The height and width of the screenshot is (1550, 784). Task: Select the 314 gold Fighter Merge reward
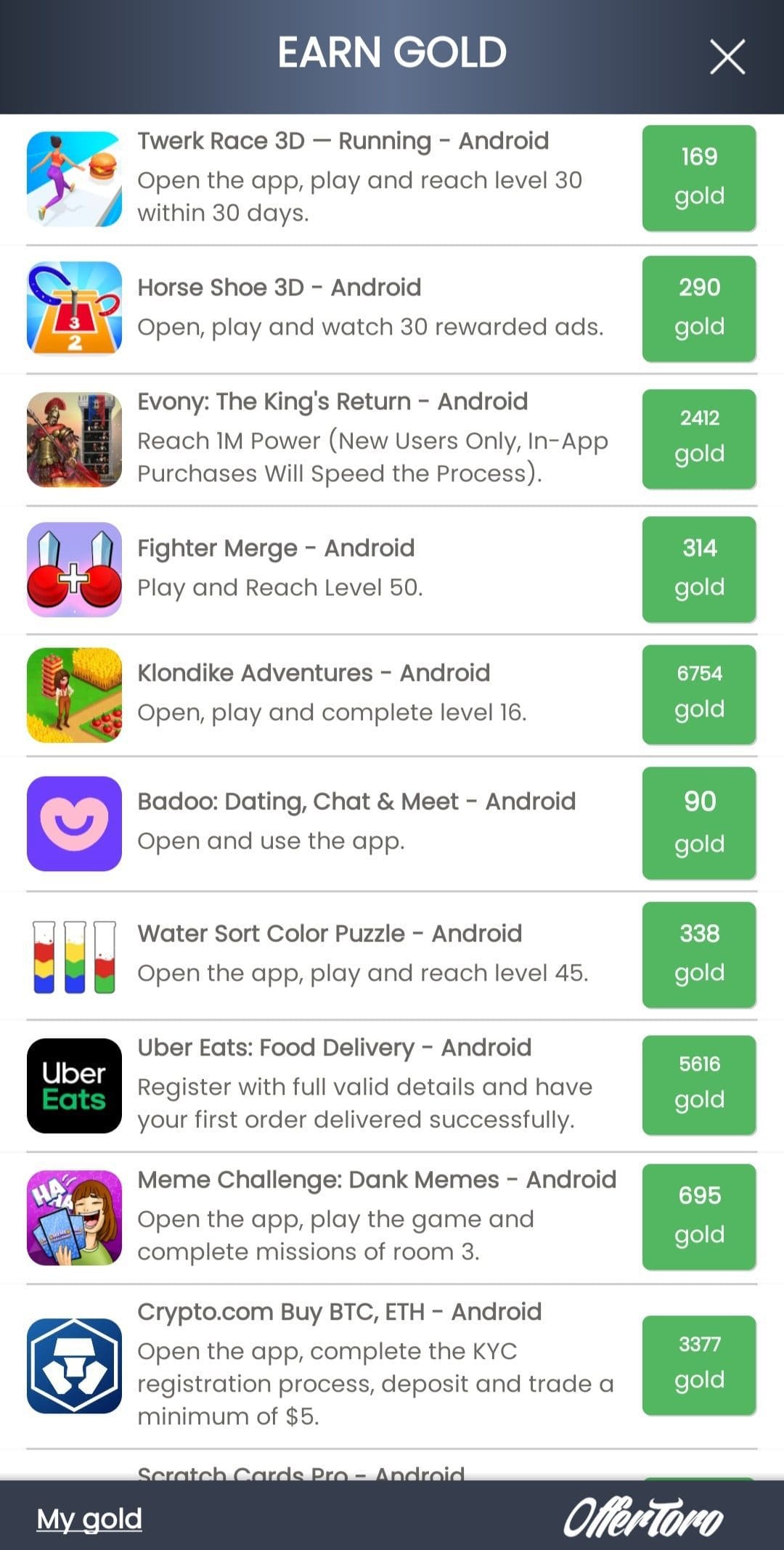click(699, 568)
